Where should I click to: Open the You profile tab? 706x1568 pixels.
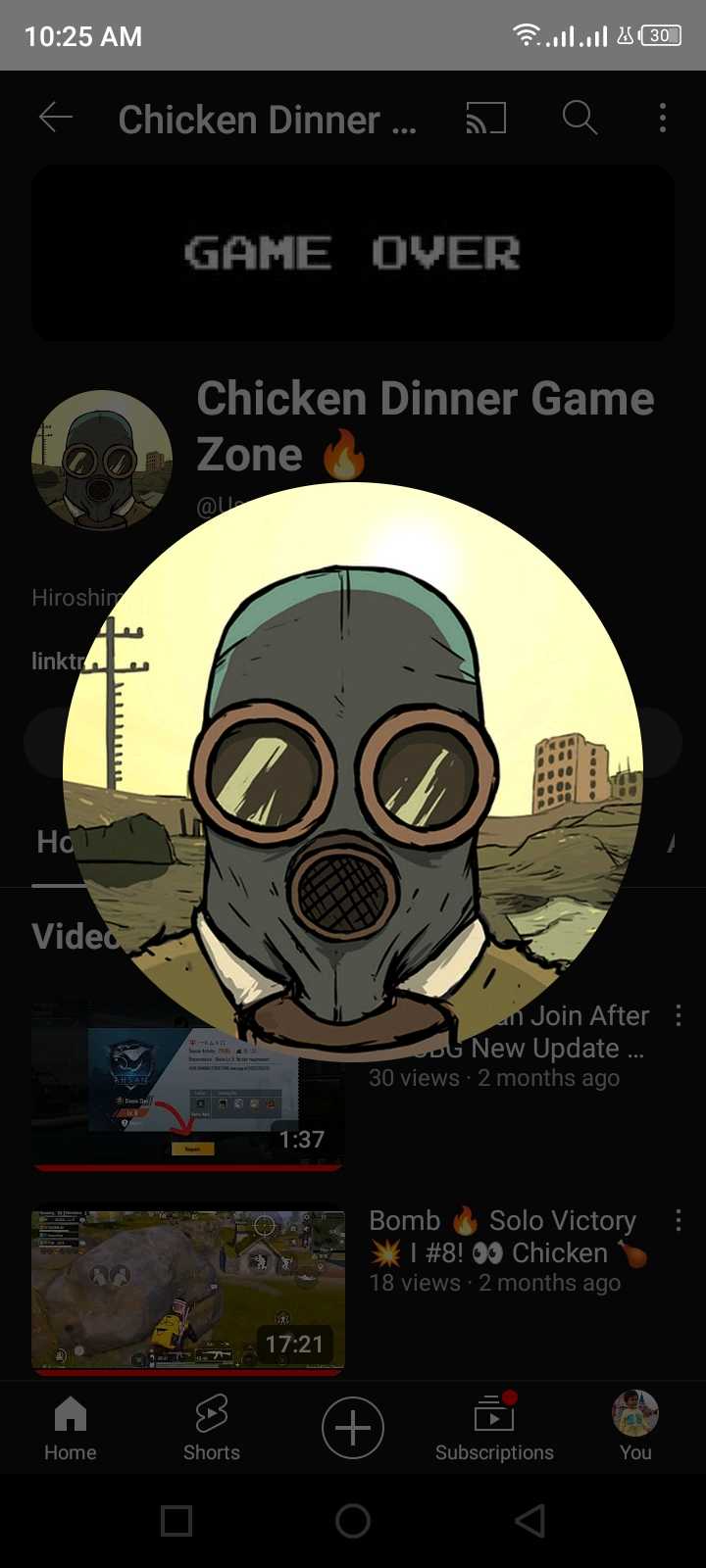(635, 1428)
